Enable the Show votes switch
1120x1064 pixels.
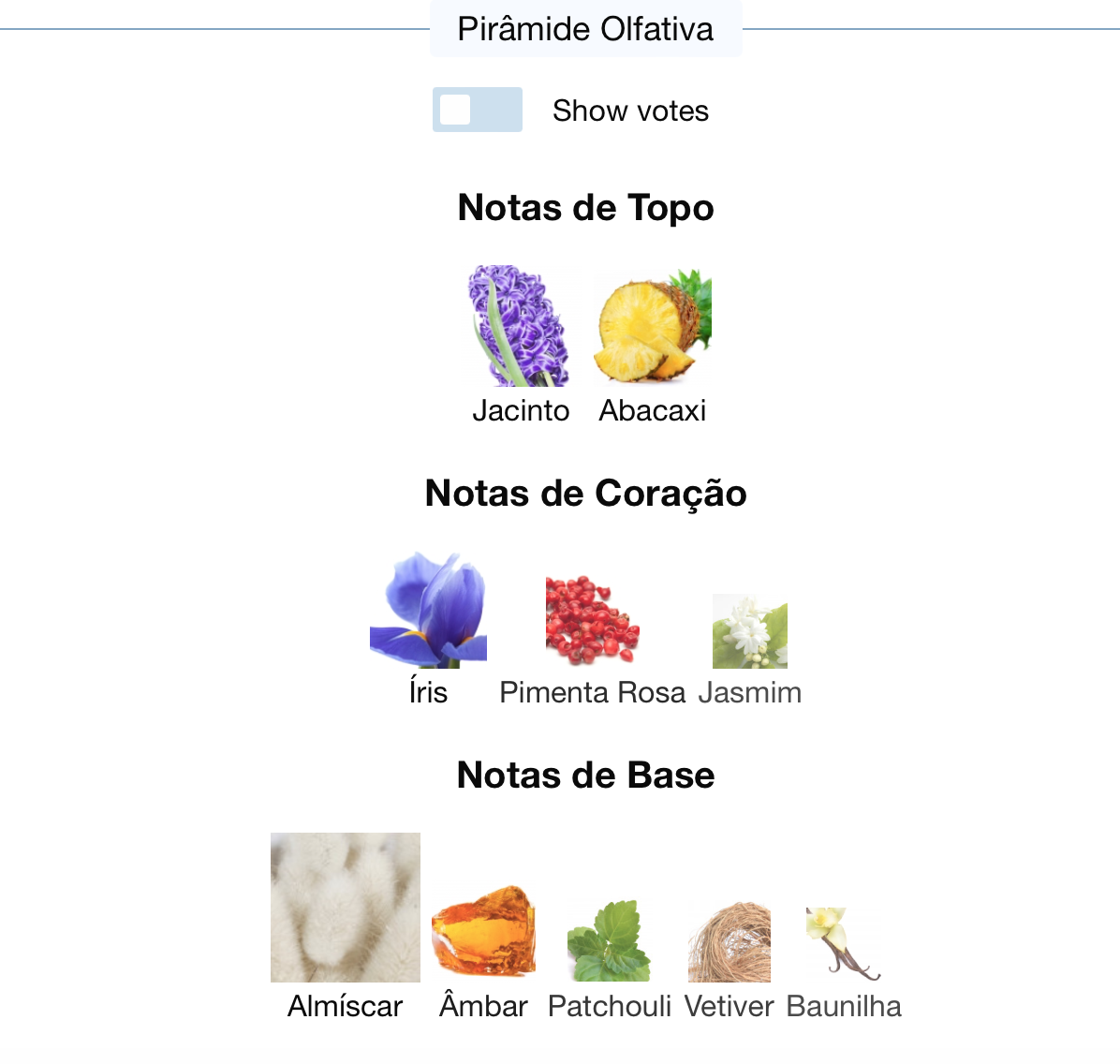(477, 110)
